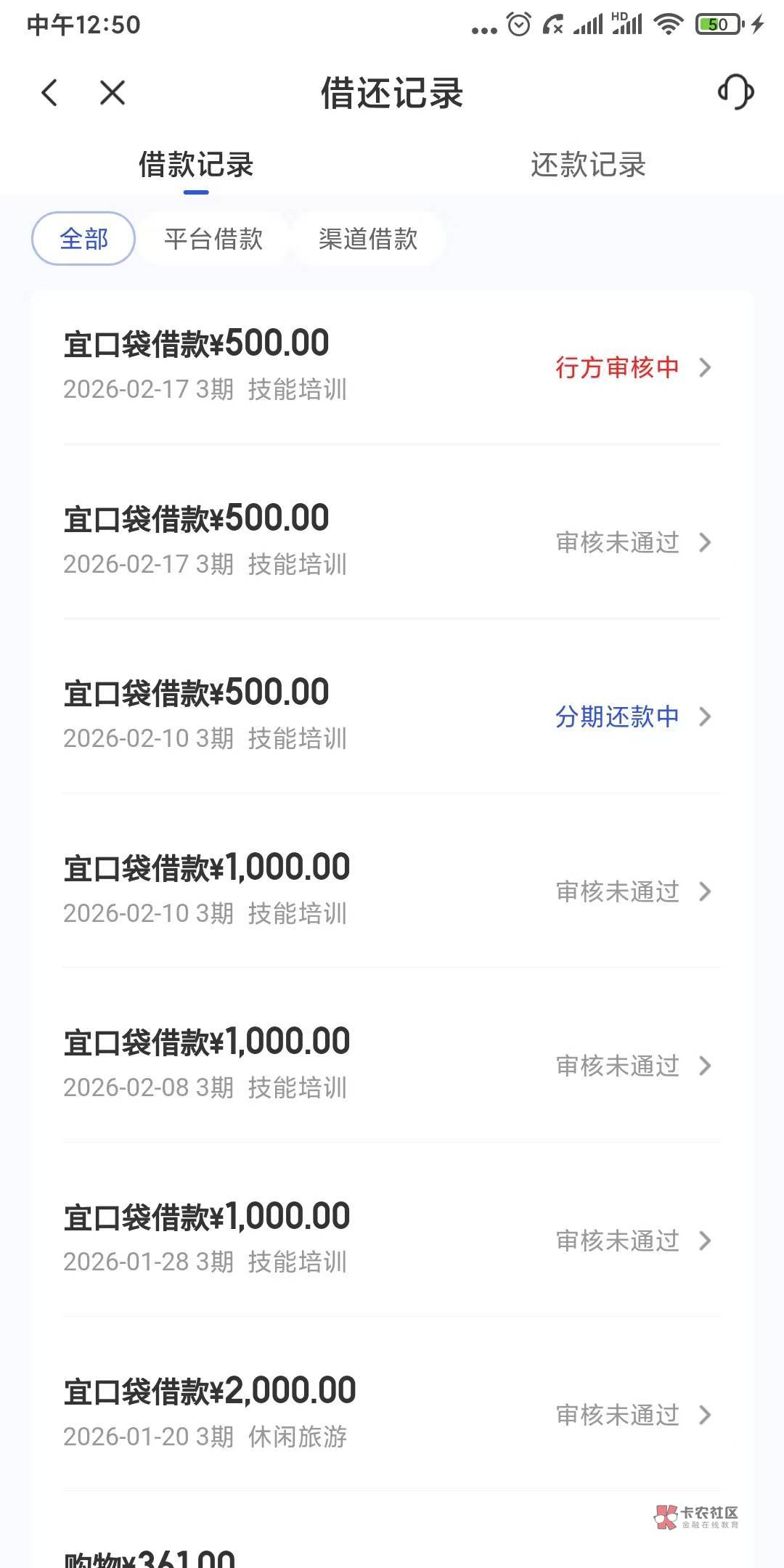Filter by 渠道借款

point(368,239)
